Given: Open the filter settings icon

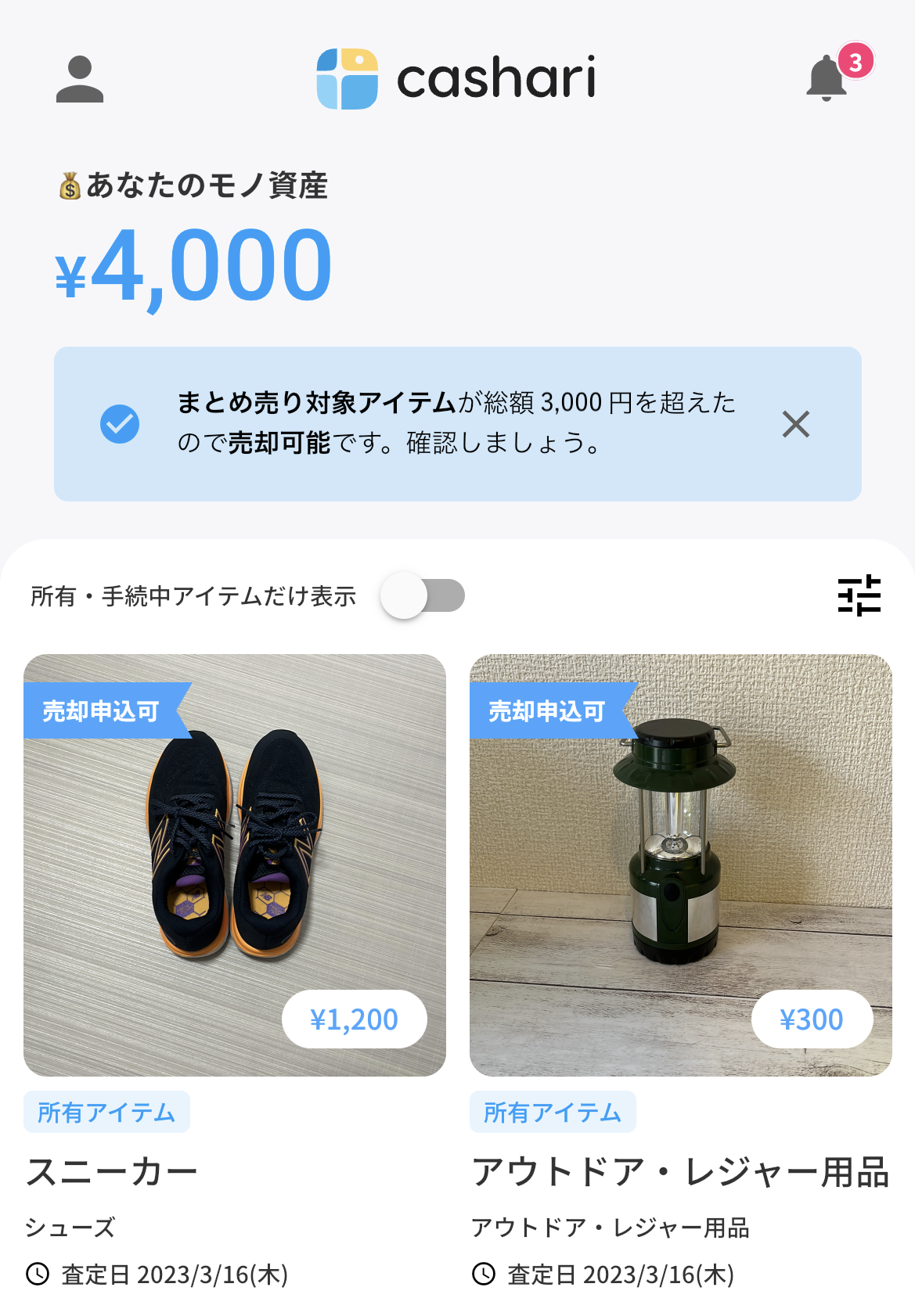Looking at the screenshot, I should tap(859, 596).
